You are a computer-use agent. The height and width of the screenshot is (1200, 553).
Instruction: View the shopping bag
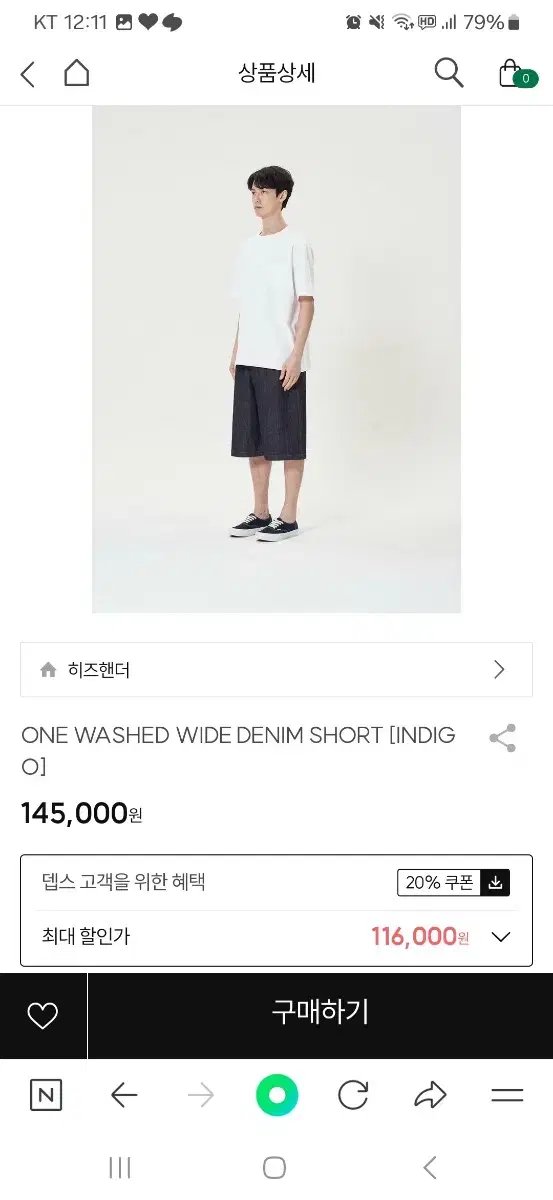[x=516, y=73]
